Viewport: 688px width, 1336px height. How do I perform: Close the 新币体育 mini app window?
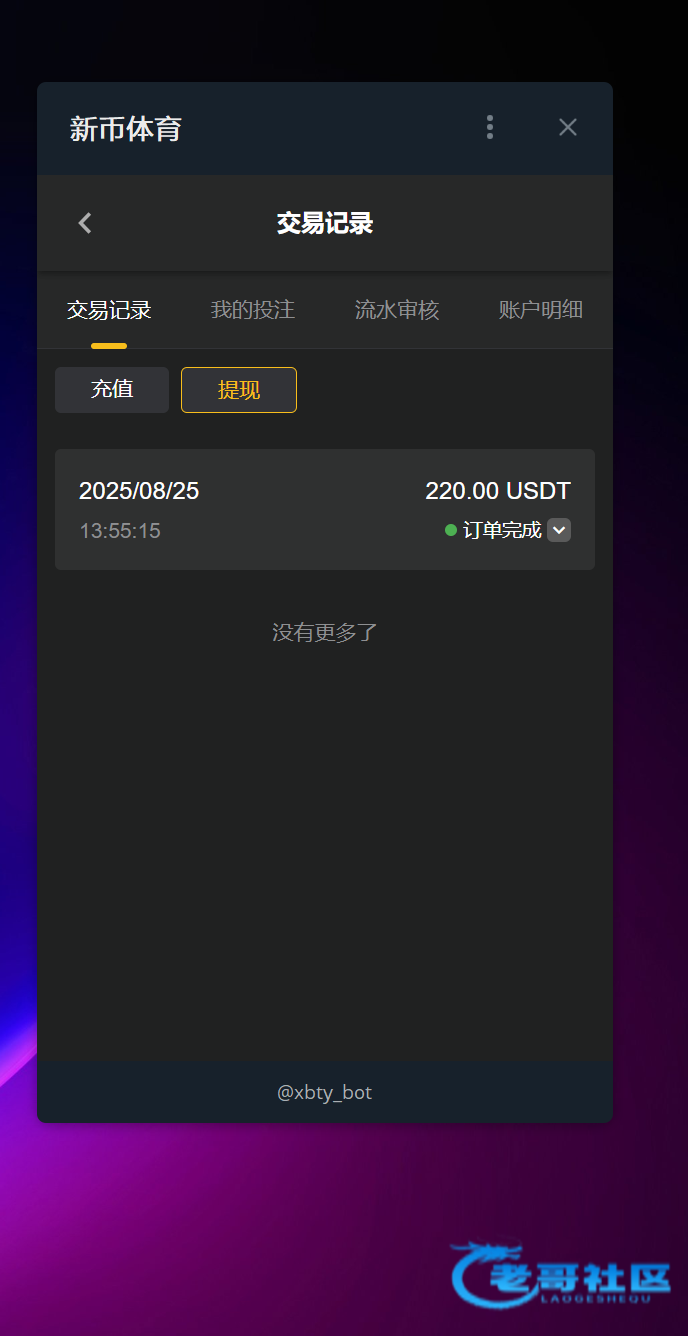coord(568,127)
